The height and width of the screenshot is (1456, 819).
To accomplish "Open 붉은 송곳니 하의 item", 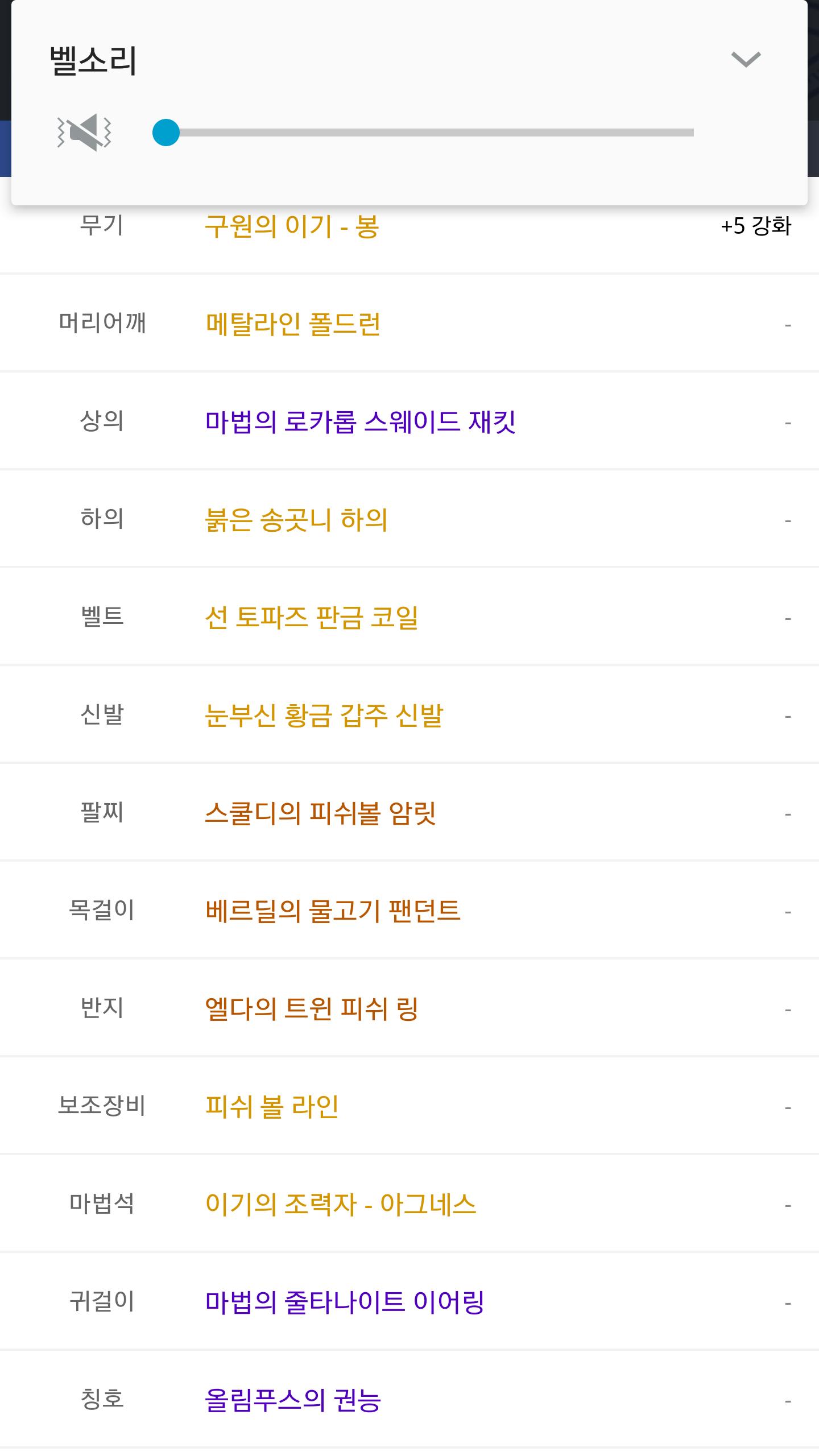I will tap(296, 520).
